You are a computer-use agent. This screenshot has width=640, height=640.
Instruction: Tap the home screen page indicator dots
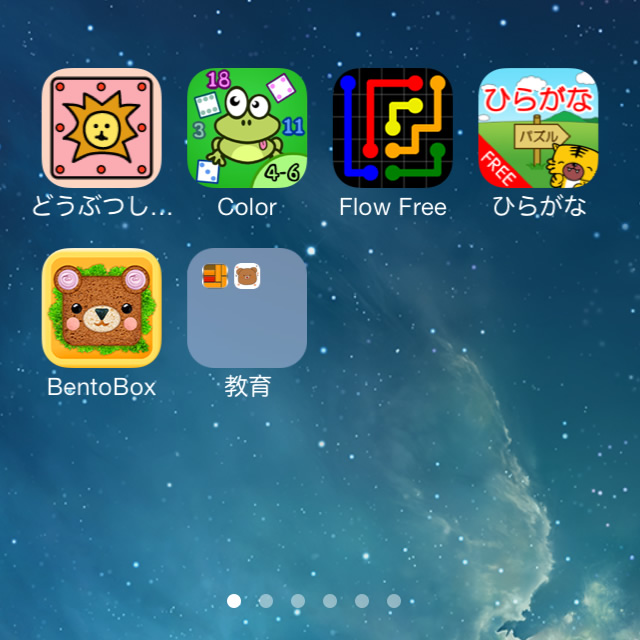[x=314, y=601]
